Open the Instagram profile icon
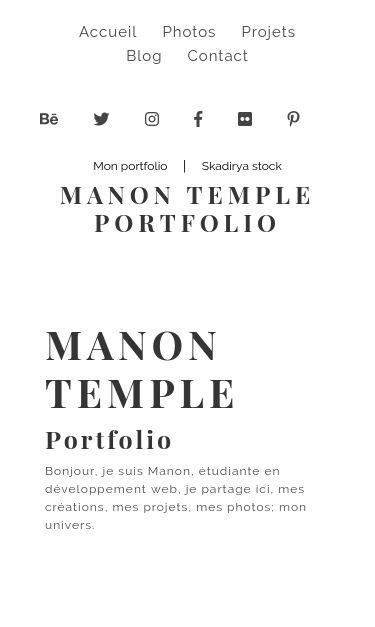The height and width of the screenshot is (627, 375). pyautogui.click(x=152, y=119)
